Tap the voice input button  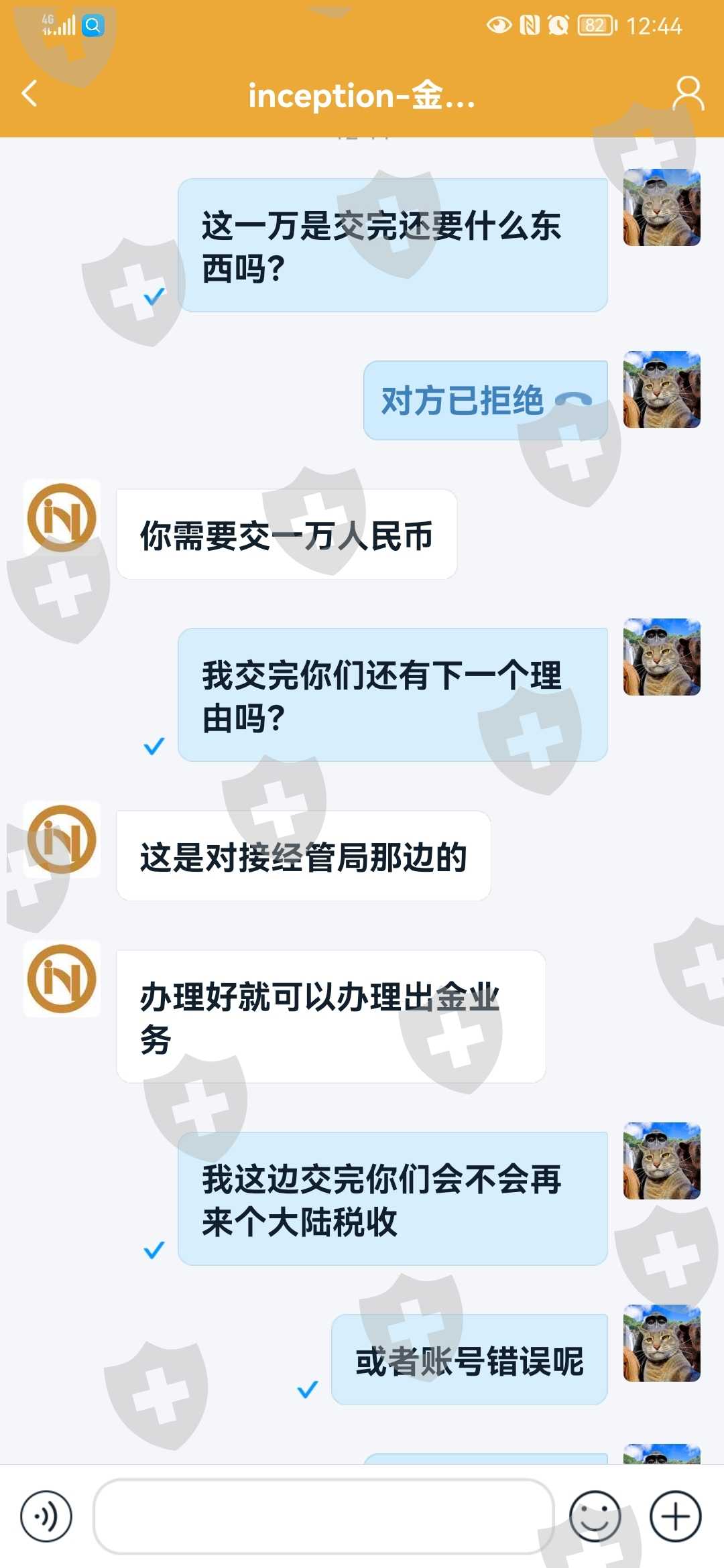point(46,1516)
